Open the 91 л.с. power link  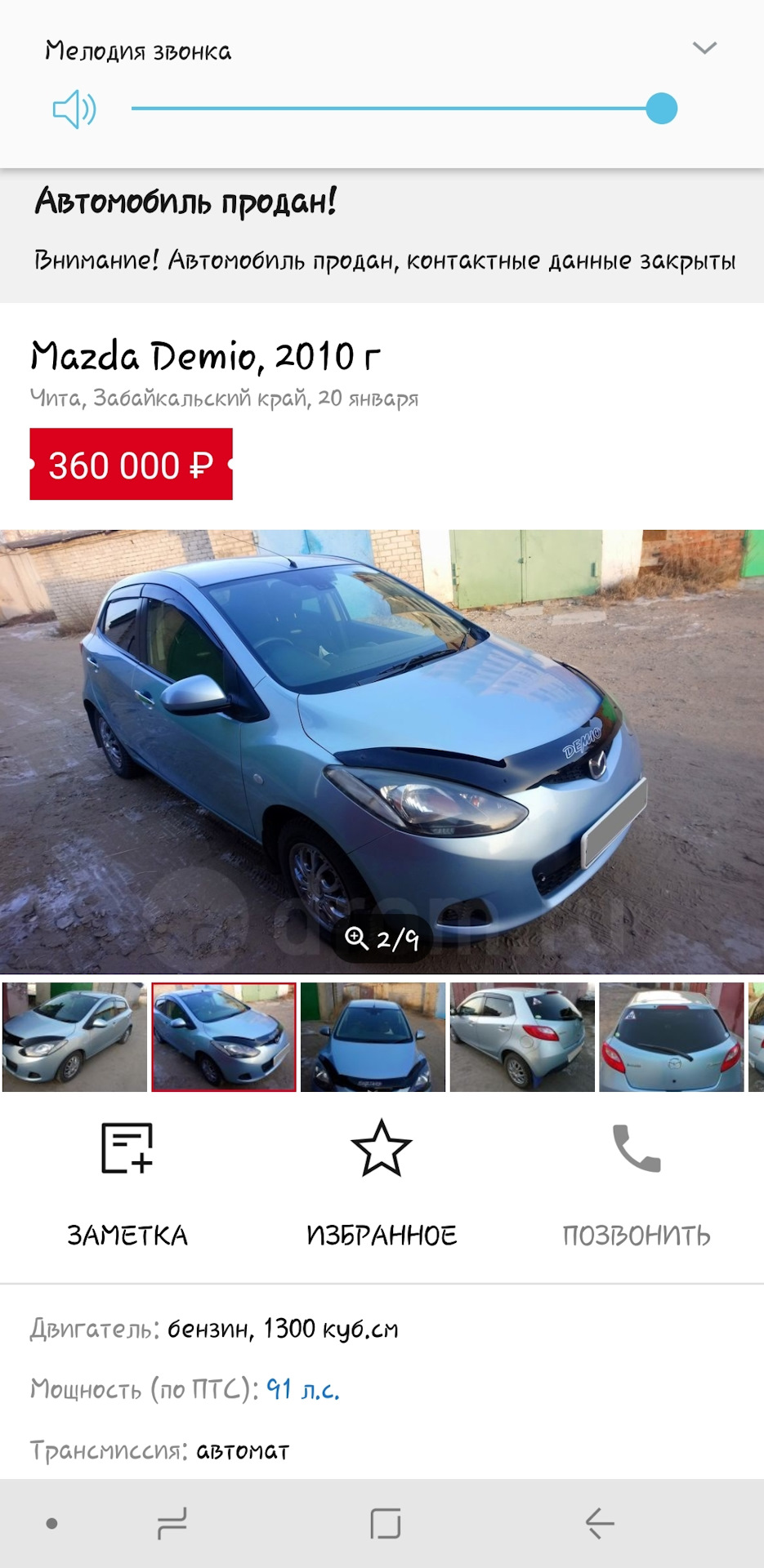click(302, 1389)
